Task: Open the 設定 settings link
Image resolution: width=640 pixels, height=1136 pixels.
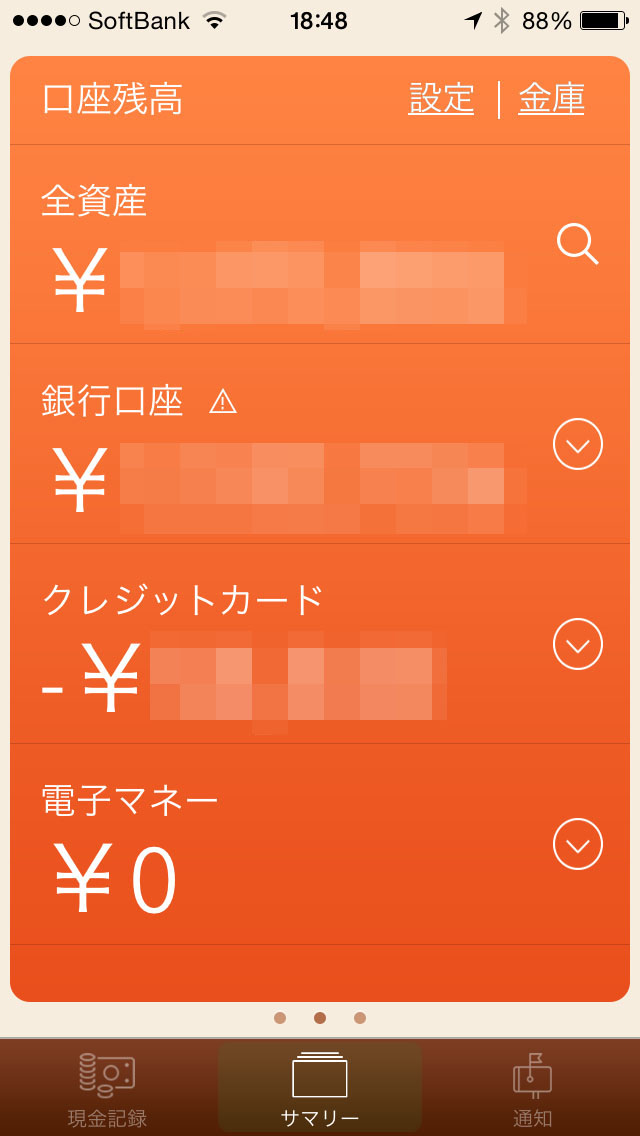Action: point(441,99)
